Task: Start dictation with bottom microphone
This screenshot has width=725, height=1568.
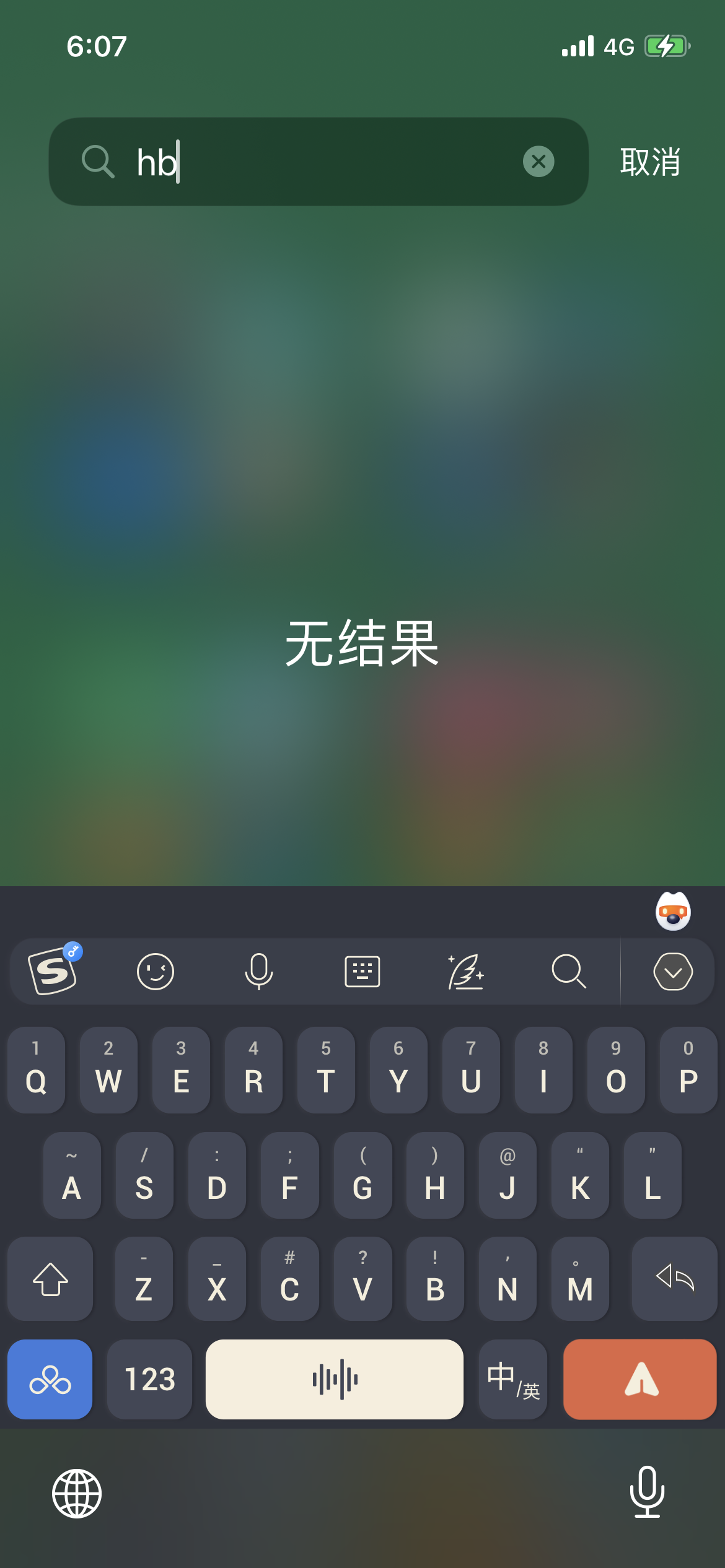Action: [647, 1492]
